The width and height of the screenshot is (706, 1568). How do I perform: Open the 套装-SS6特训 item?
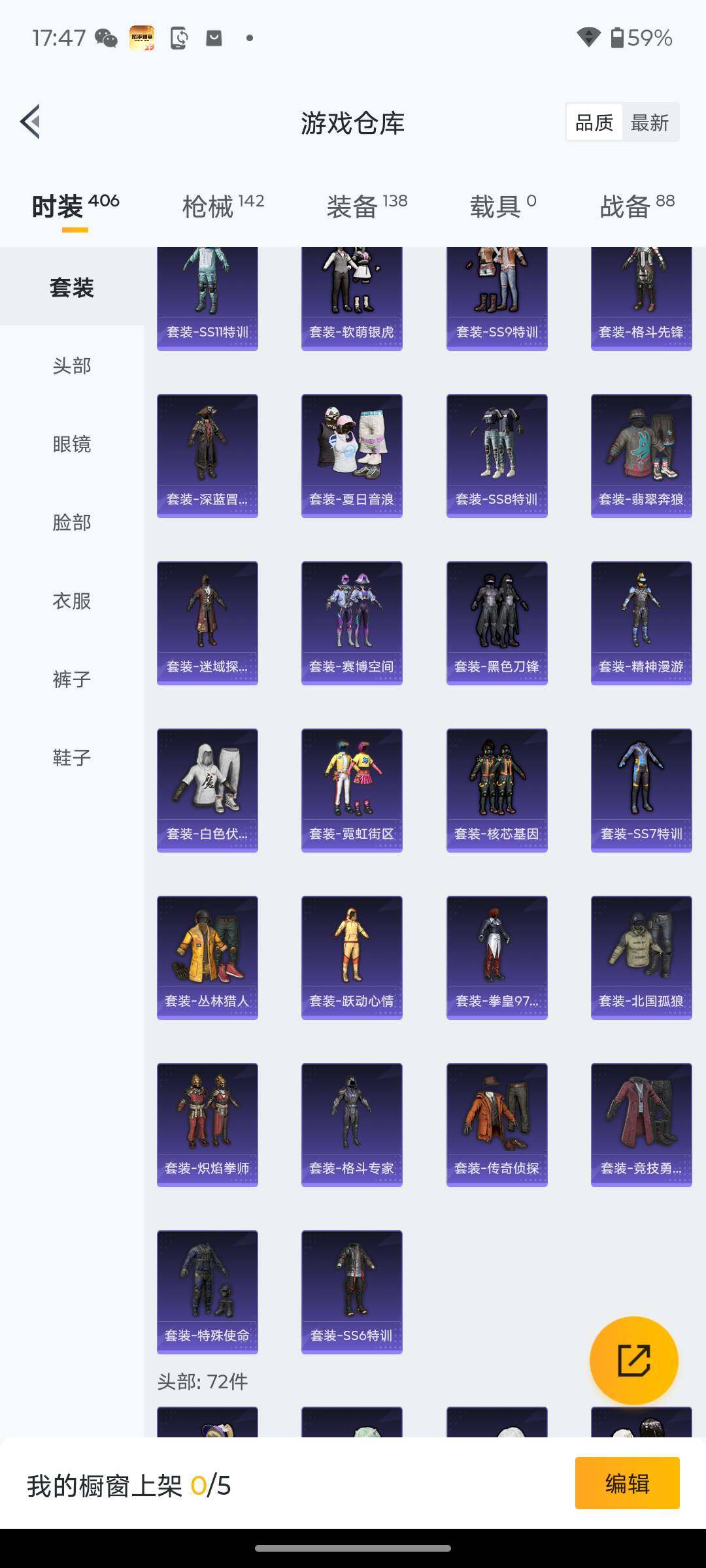[352, 1292]
